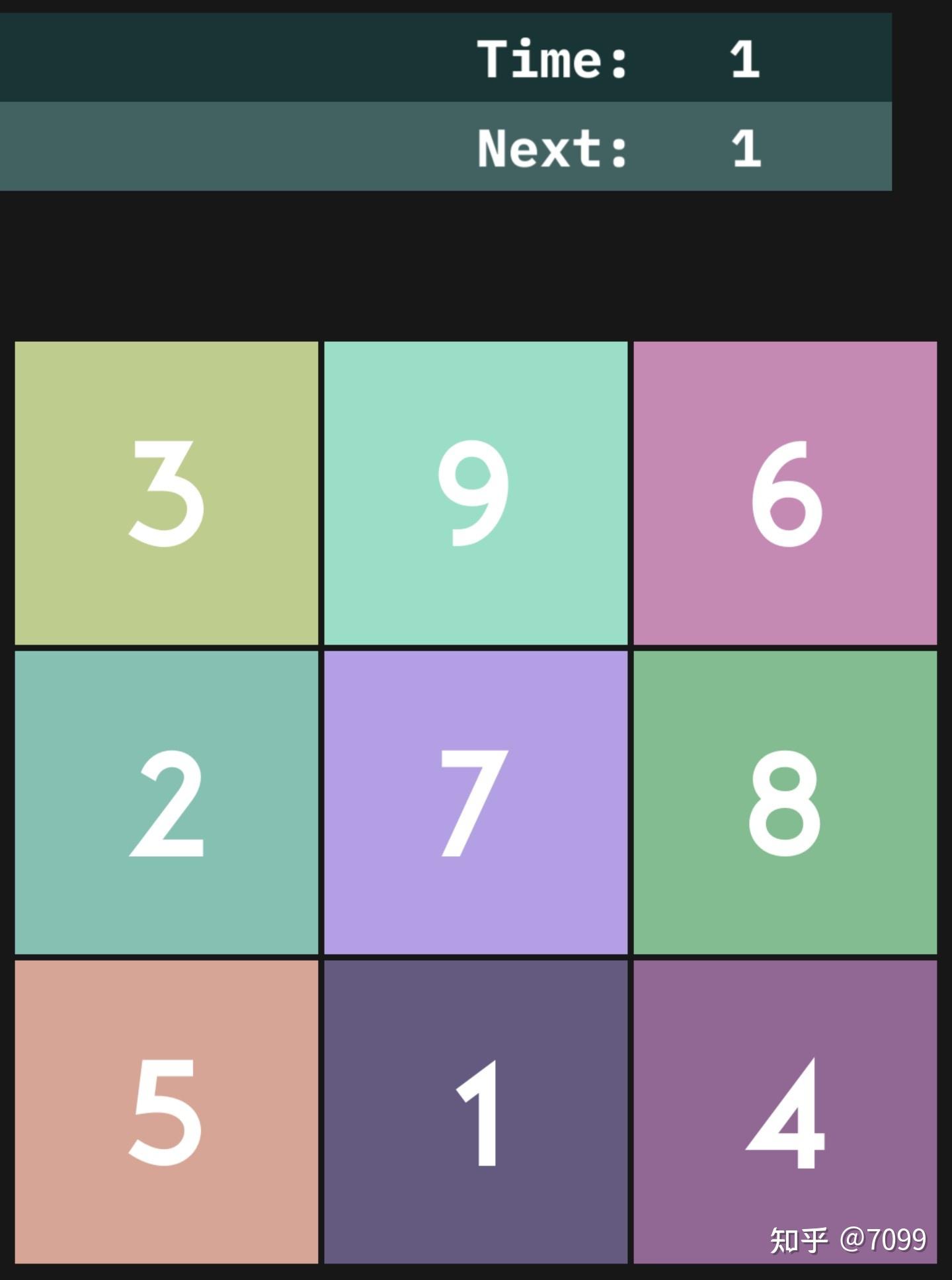
Task: Choose the number 4 tile
Action: [785, 1111]
